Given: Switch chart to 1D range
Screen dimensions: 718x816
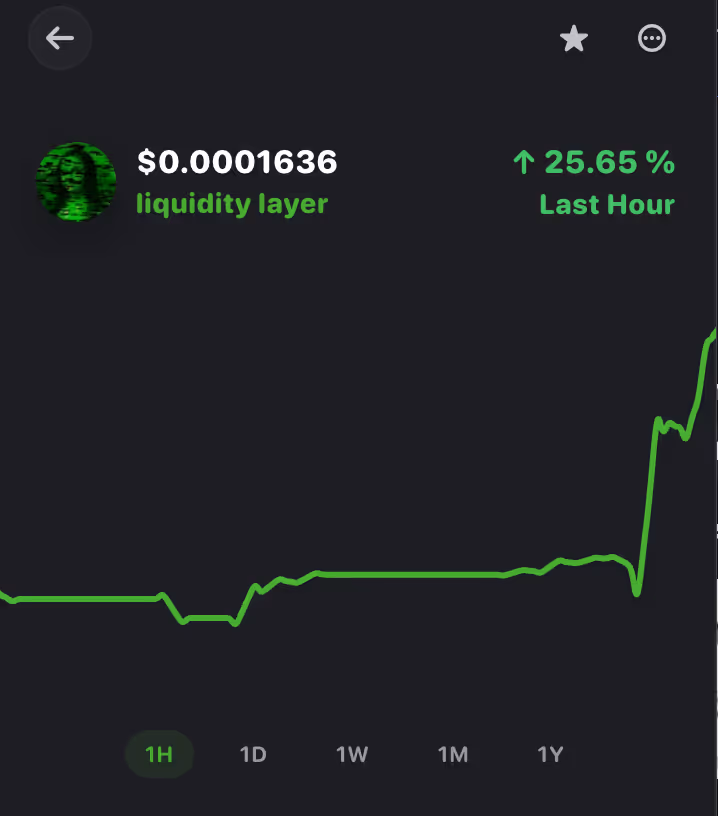Looking at the screenshot, I should [253, 755].
